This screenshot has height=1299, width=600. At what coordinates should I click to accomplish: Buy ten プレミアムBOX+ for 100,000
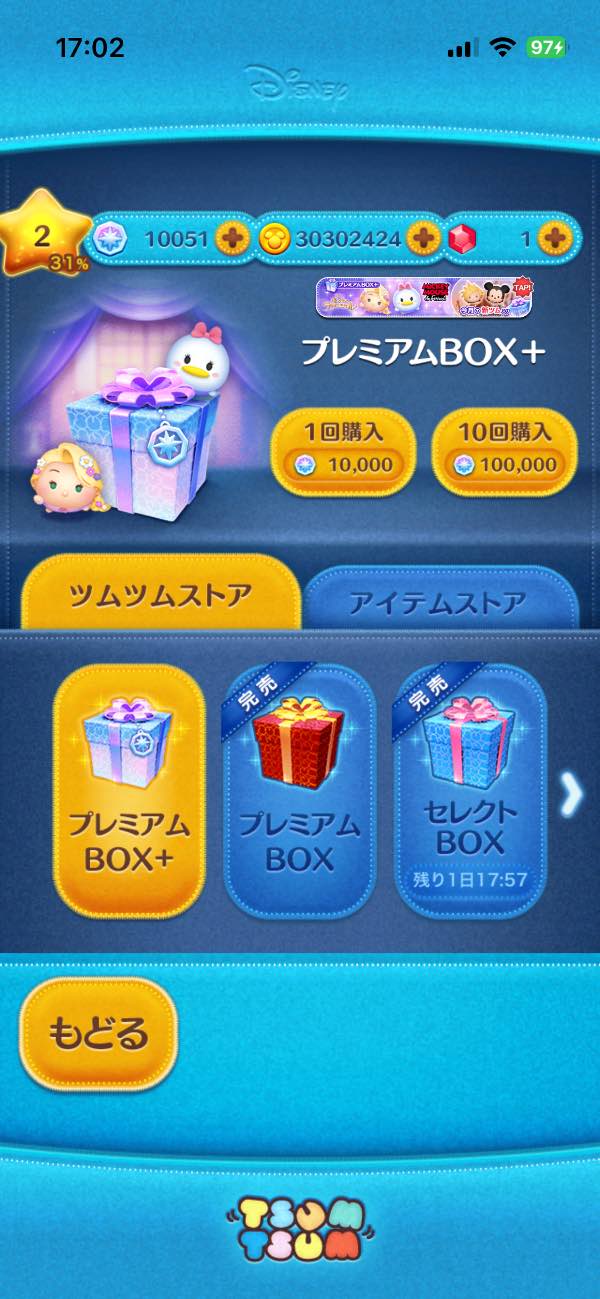504,448
